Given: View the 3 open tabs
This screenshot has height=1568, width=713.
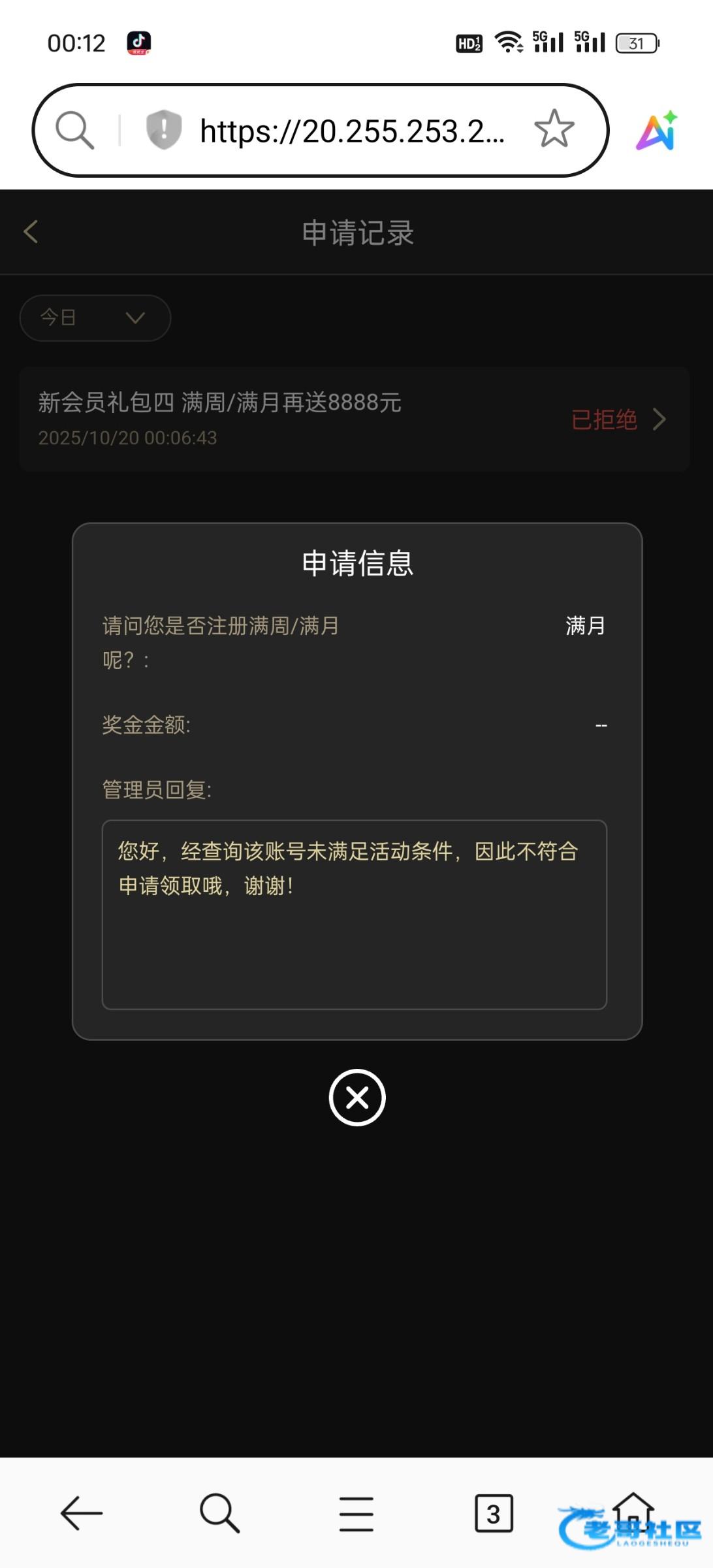Looking at the screenshot, I should (x=494, y=1513).
